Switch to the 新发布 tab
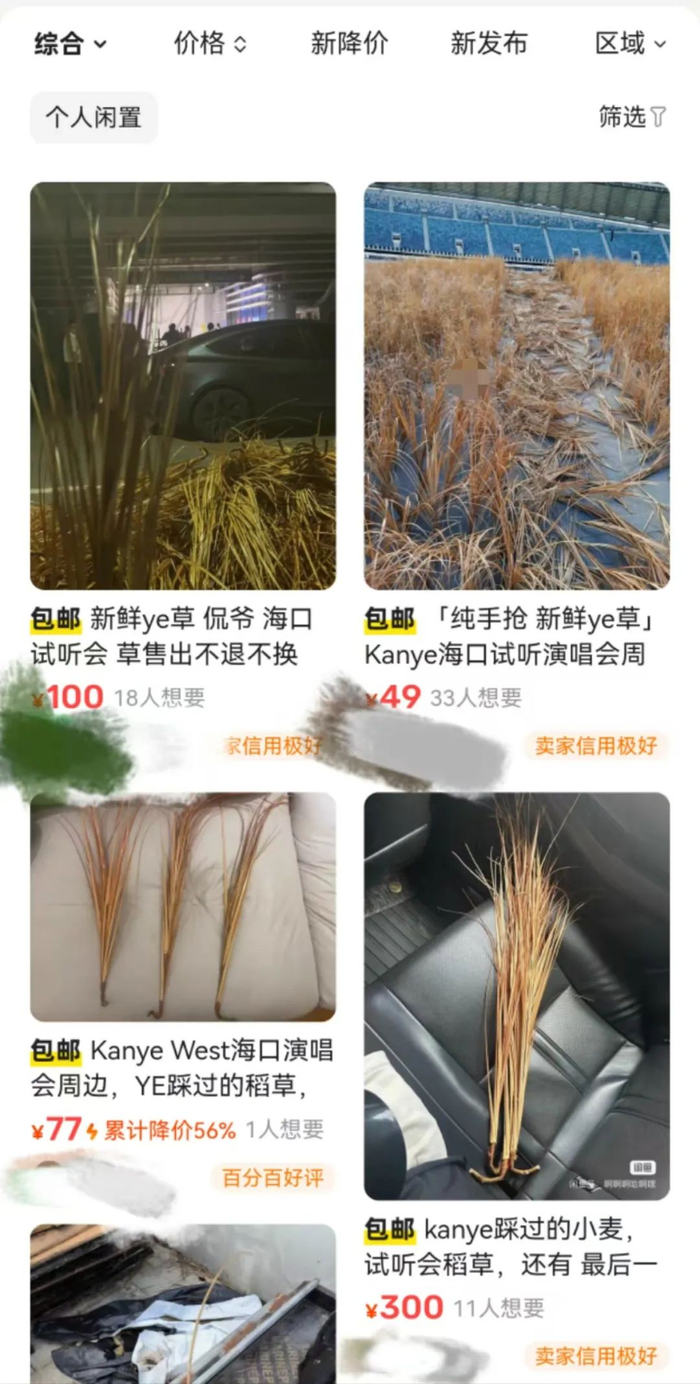 click(x=488, y=44)
